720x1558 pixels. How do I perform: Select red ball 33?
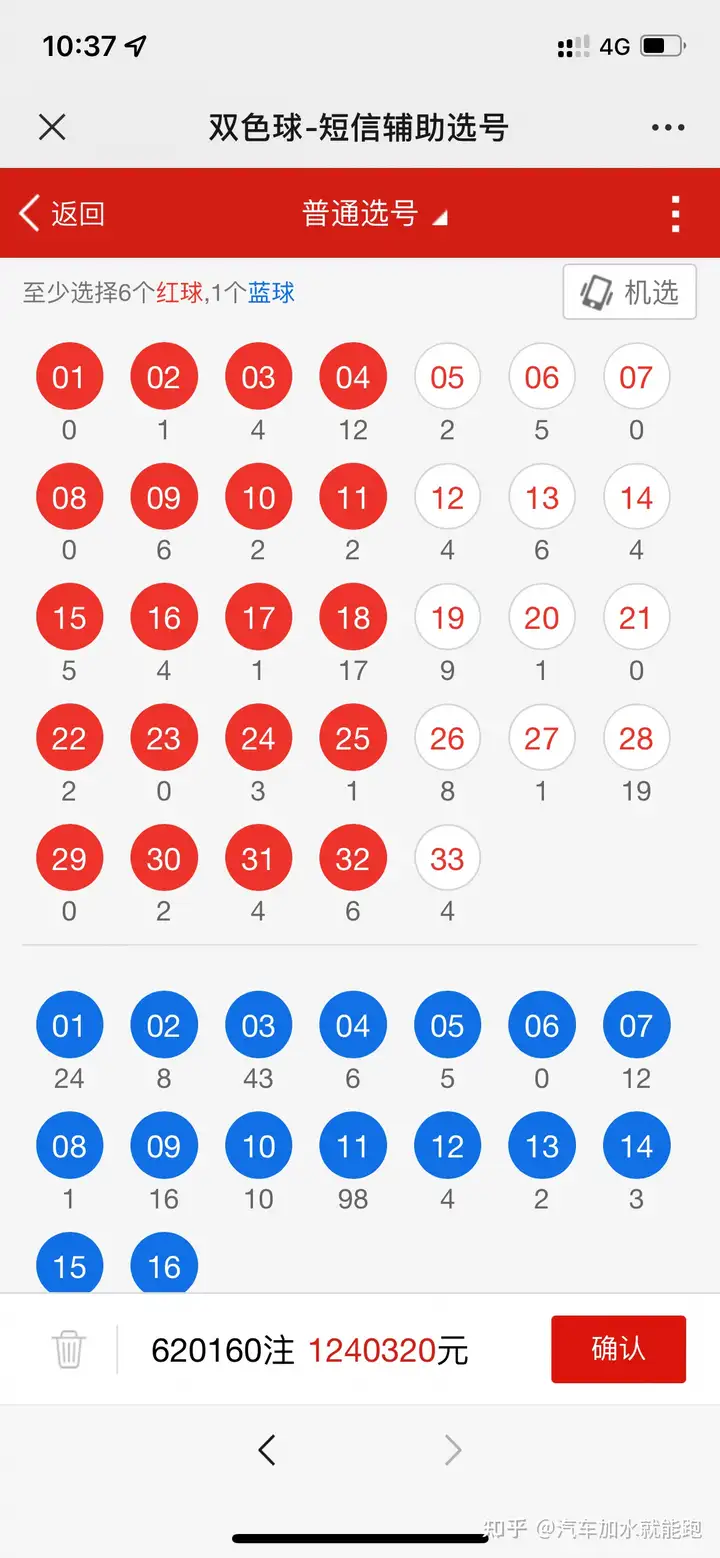447,858
